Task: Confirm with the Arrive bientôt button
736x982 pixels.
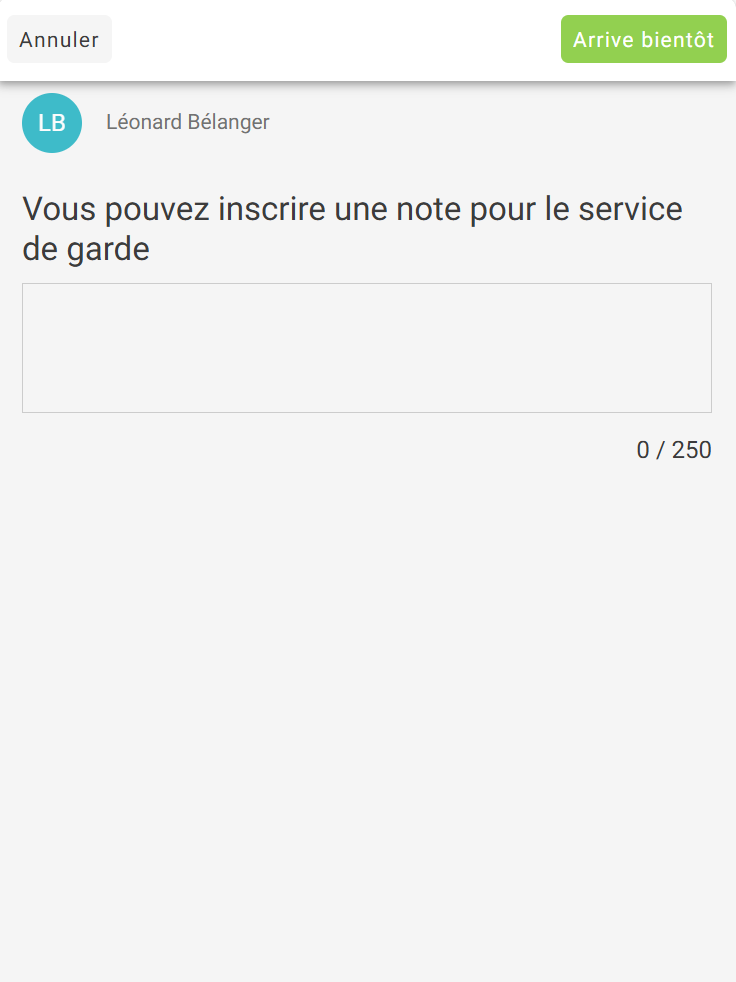Action: (643, 40)
